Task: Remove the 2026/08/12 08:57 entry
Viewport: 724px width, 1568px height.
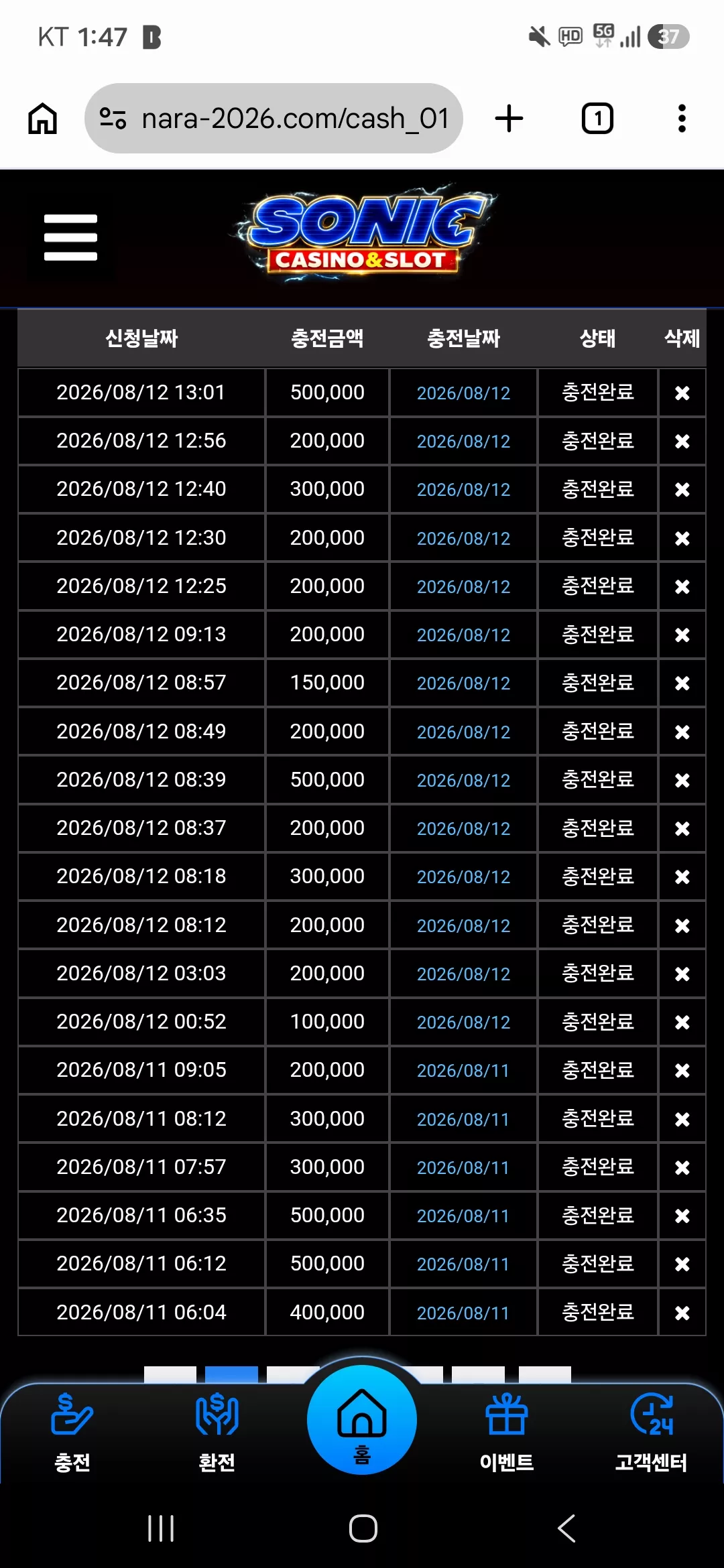Action: pos(682,683)
